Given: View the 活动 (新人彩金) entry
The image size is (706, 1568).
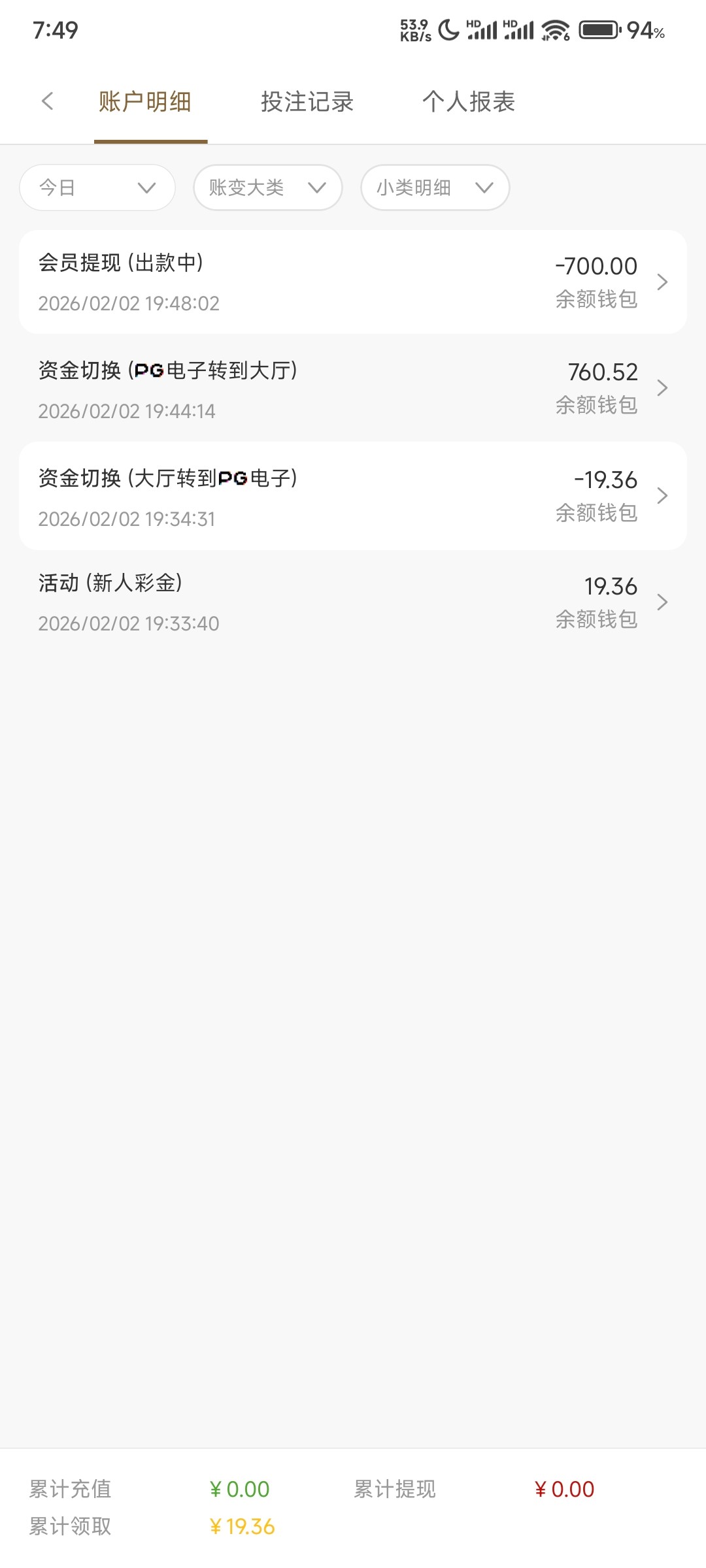Looking at the screenshot, I should coord(353,602).
